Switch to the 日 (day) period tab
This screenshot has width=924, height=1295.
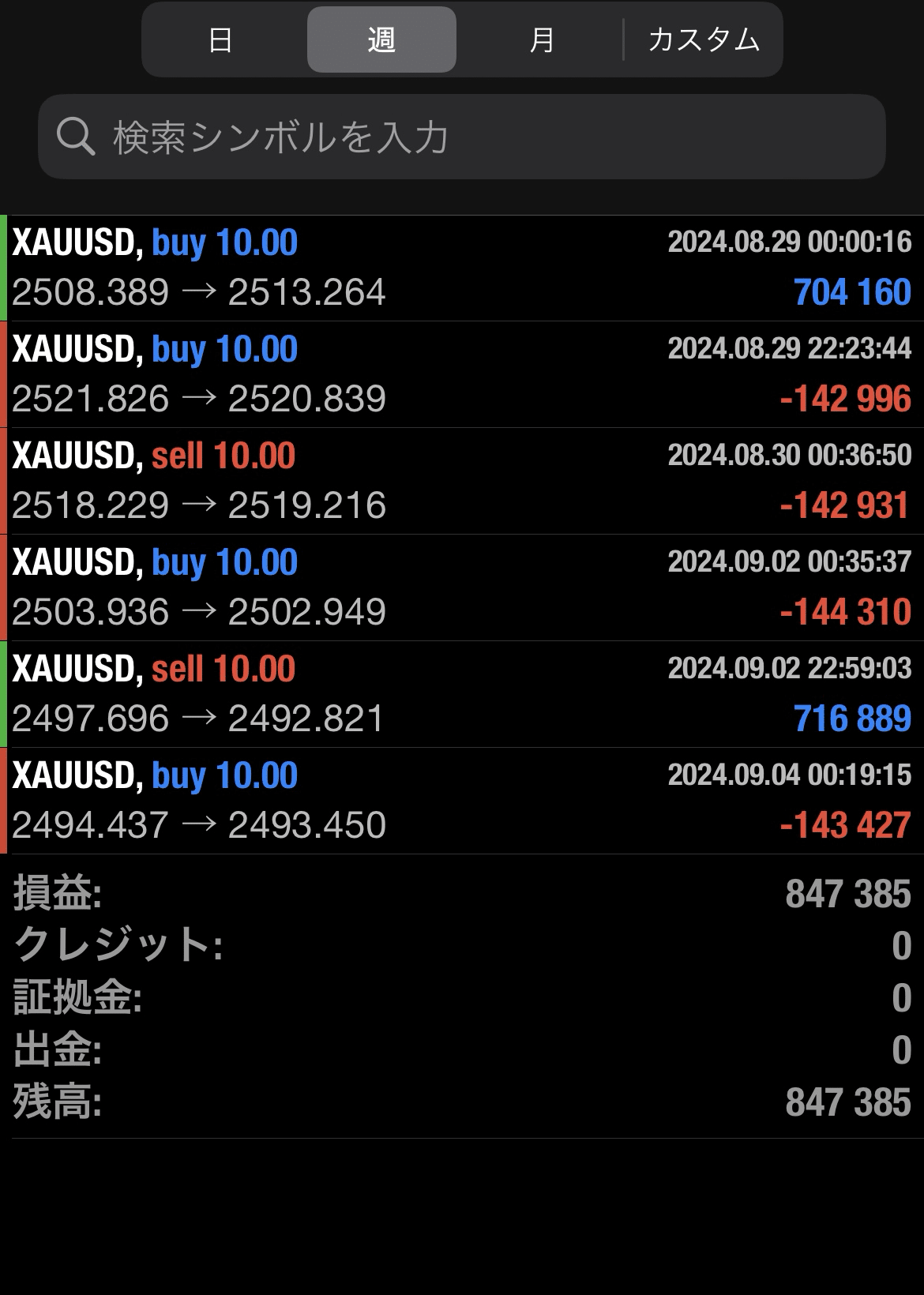pyautogui.click(x=220, y=39)
